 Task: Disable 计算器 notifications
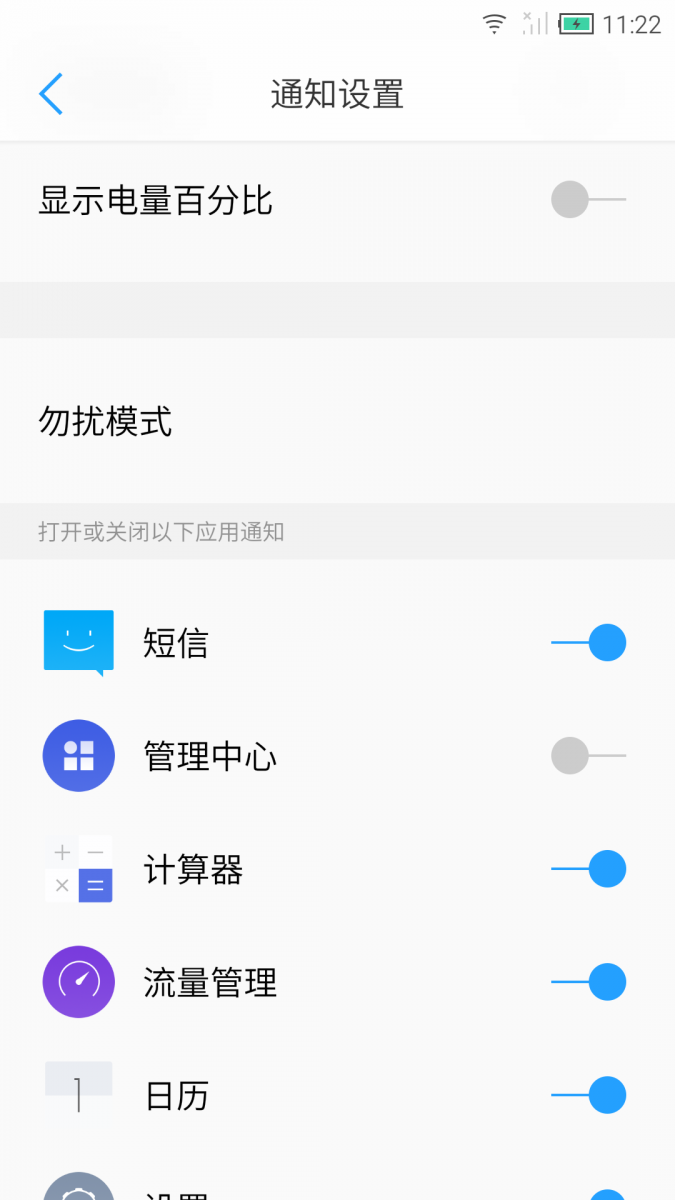[x=588, y=868]
